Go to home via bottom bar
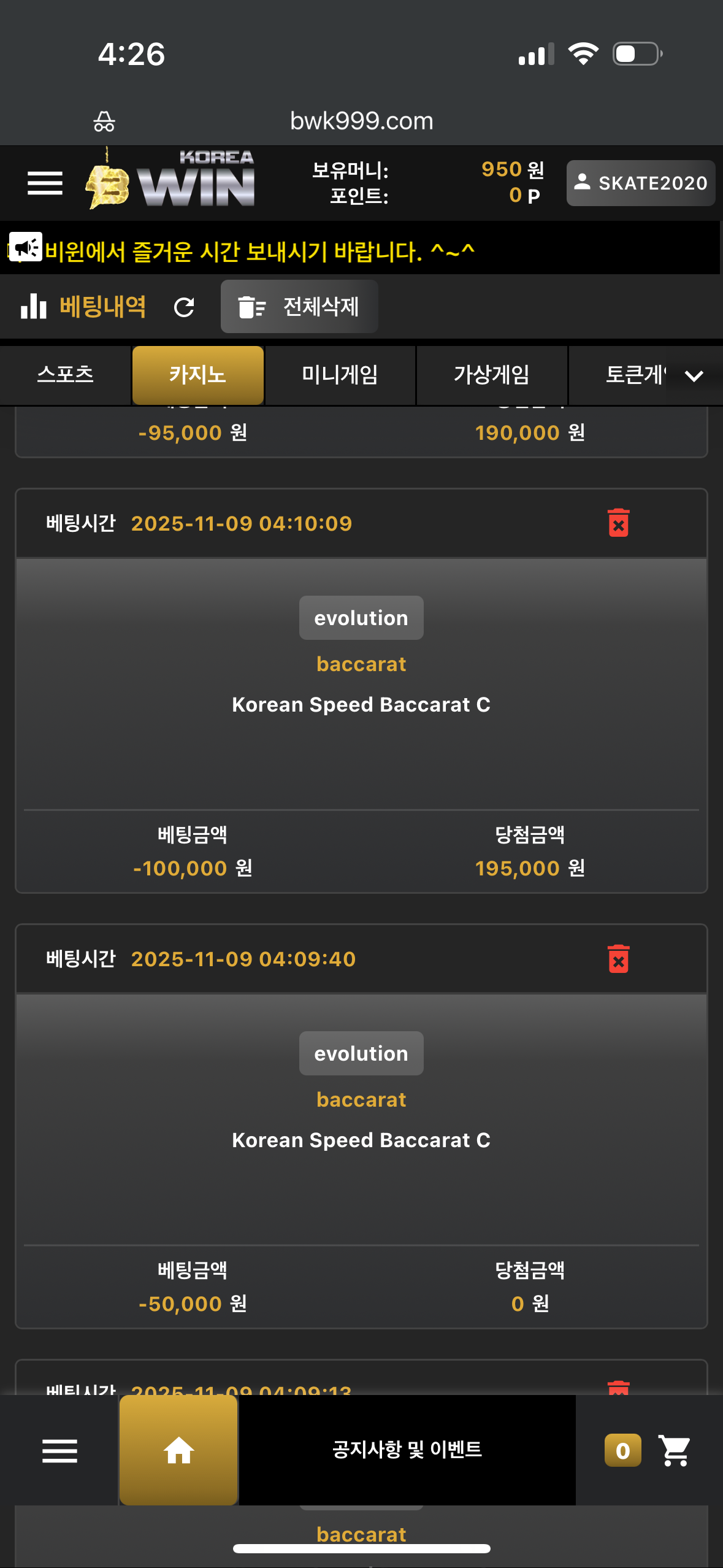 pos(178,1451)
